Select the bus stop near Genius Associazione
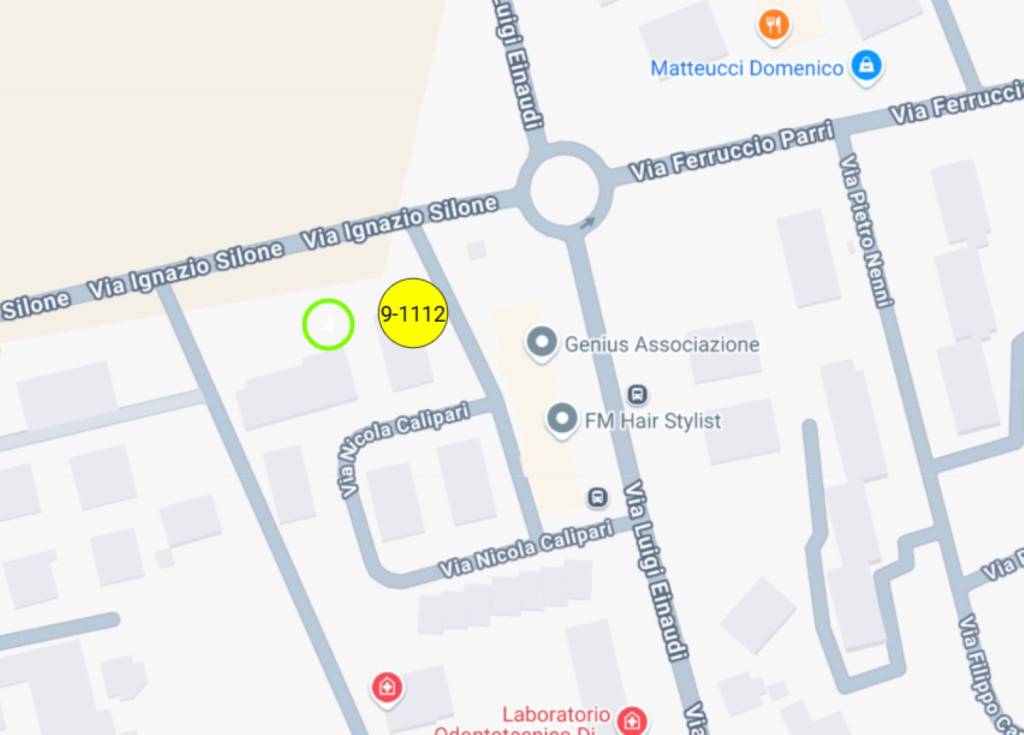Viewport: 1024px width, 735px height. point(637,393)
